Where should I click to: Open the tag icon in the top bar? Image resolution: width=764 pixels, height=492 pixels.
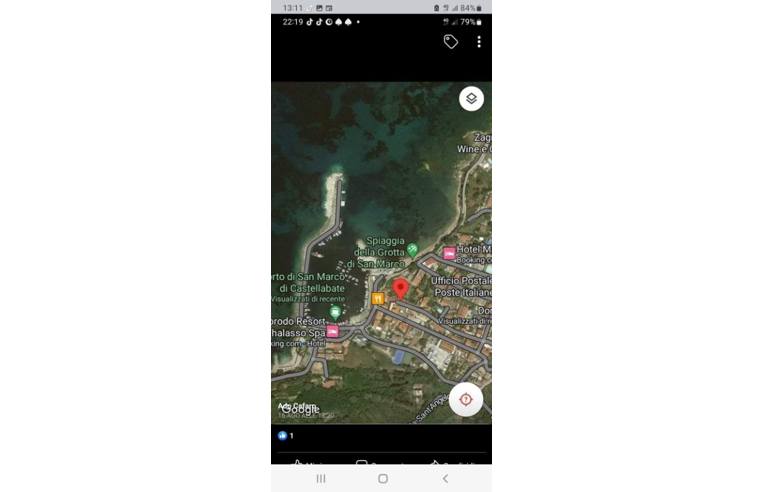tap(451, 42)
